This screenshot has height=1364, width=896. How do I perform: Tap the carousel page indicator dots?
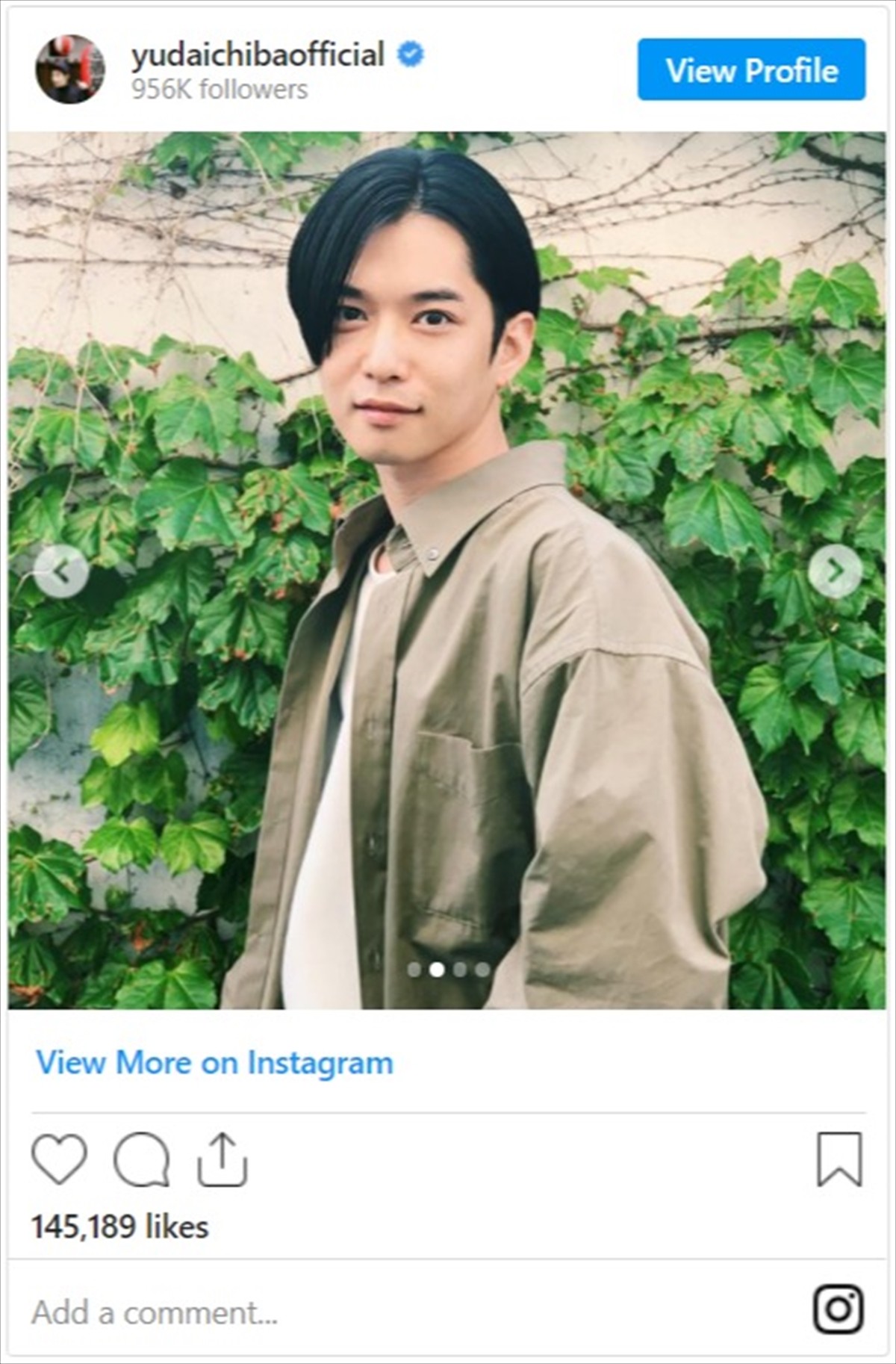click(x=448, y=970)
